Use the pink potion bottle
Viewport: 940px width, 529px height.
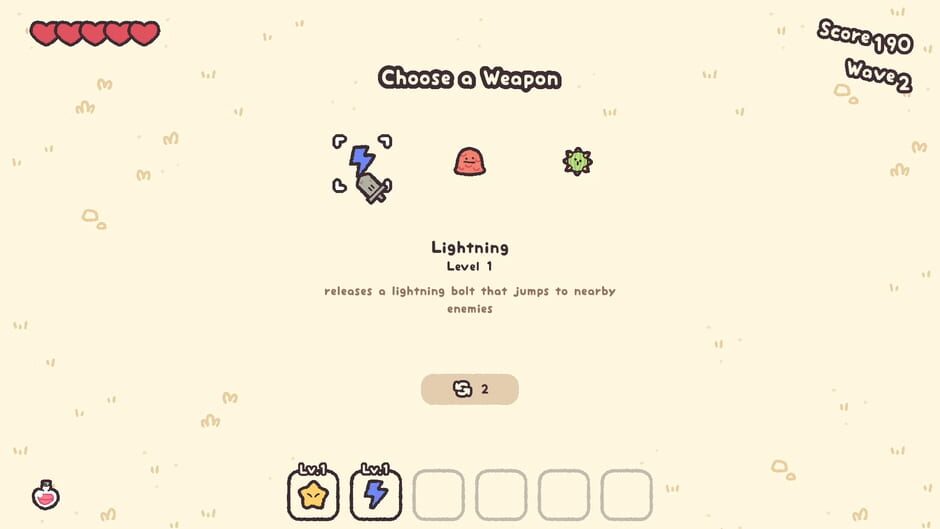tap(46, 495)
